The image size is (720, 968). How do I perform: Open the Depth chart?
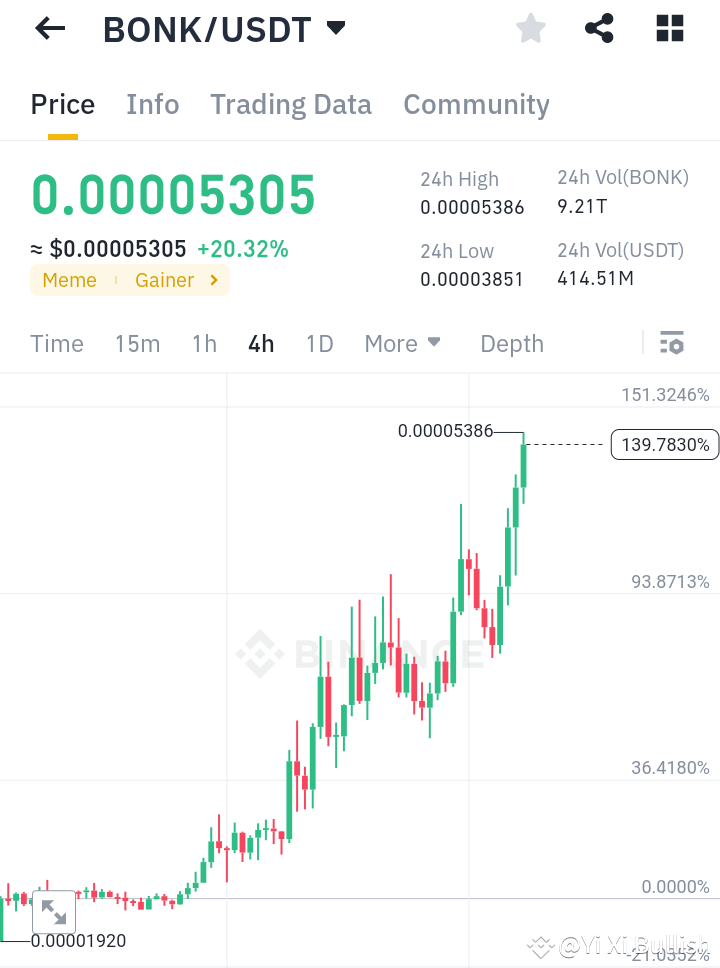click(511, 343)
